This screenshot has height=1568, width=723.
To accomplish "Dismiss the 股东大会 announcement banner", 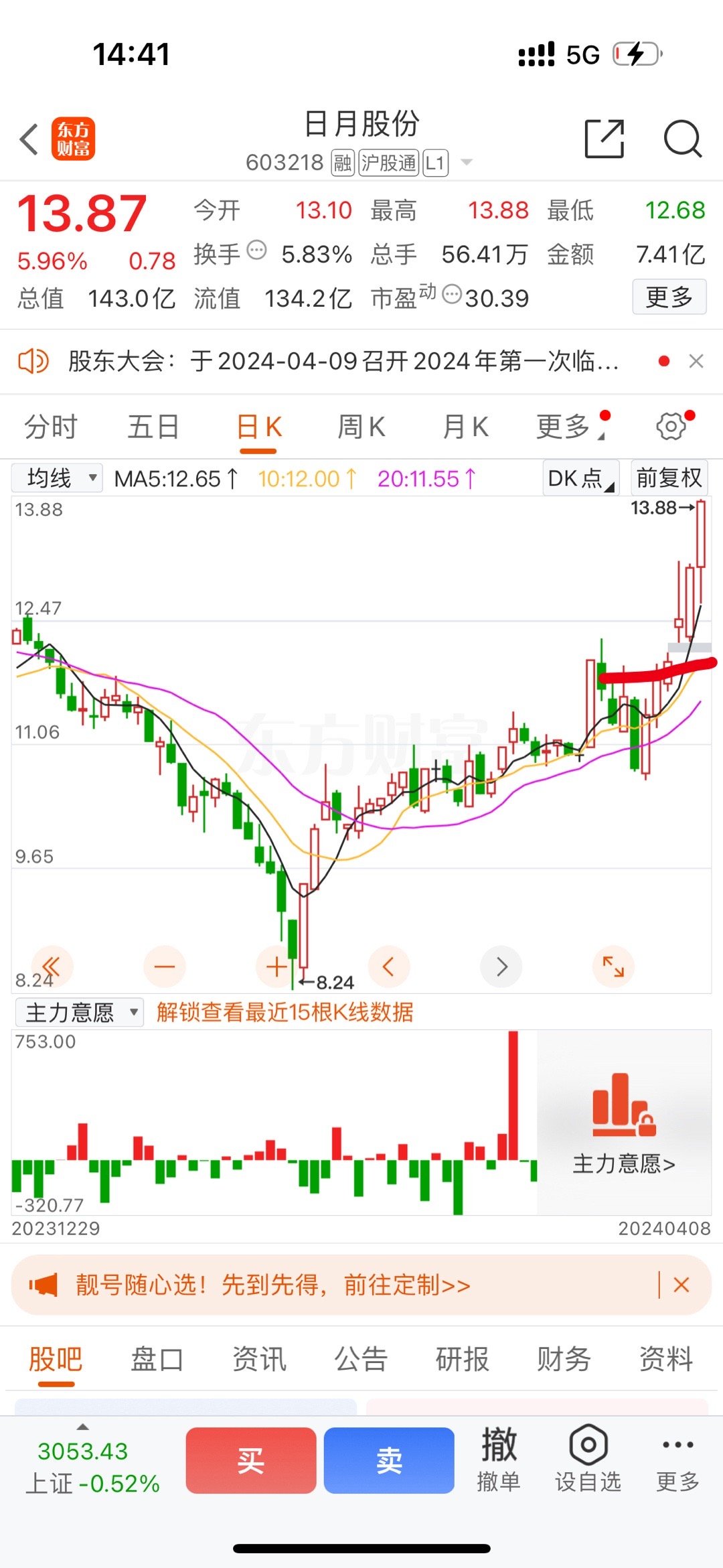I will (696, 362).
